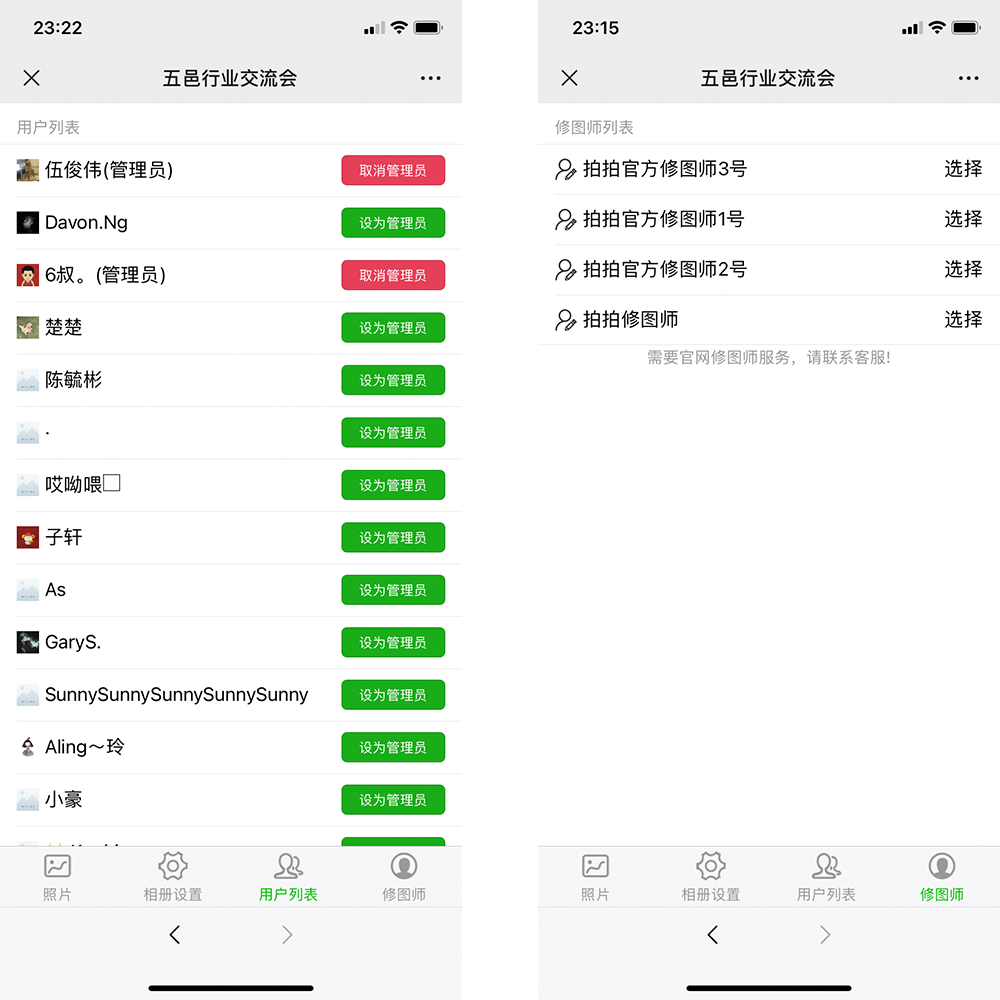
Task: Open 相册设置 tab on the user list screen
Action: coord(173,877)
